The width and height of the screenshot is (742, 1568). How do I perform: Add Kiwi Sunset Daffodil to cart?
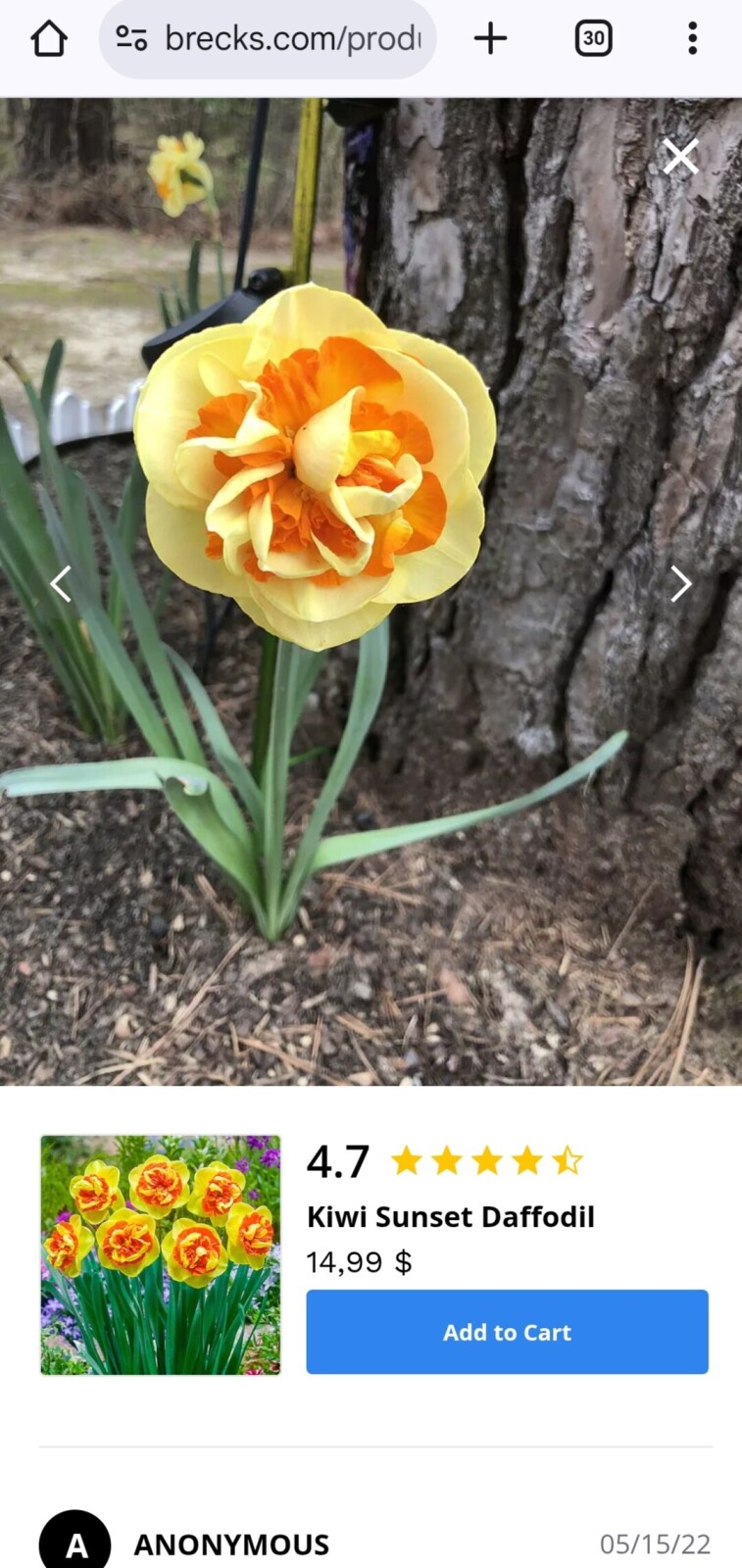[507, 1332]
